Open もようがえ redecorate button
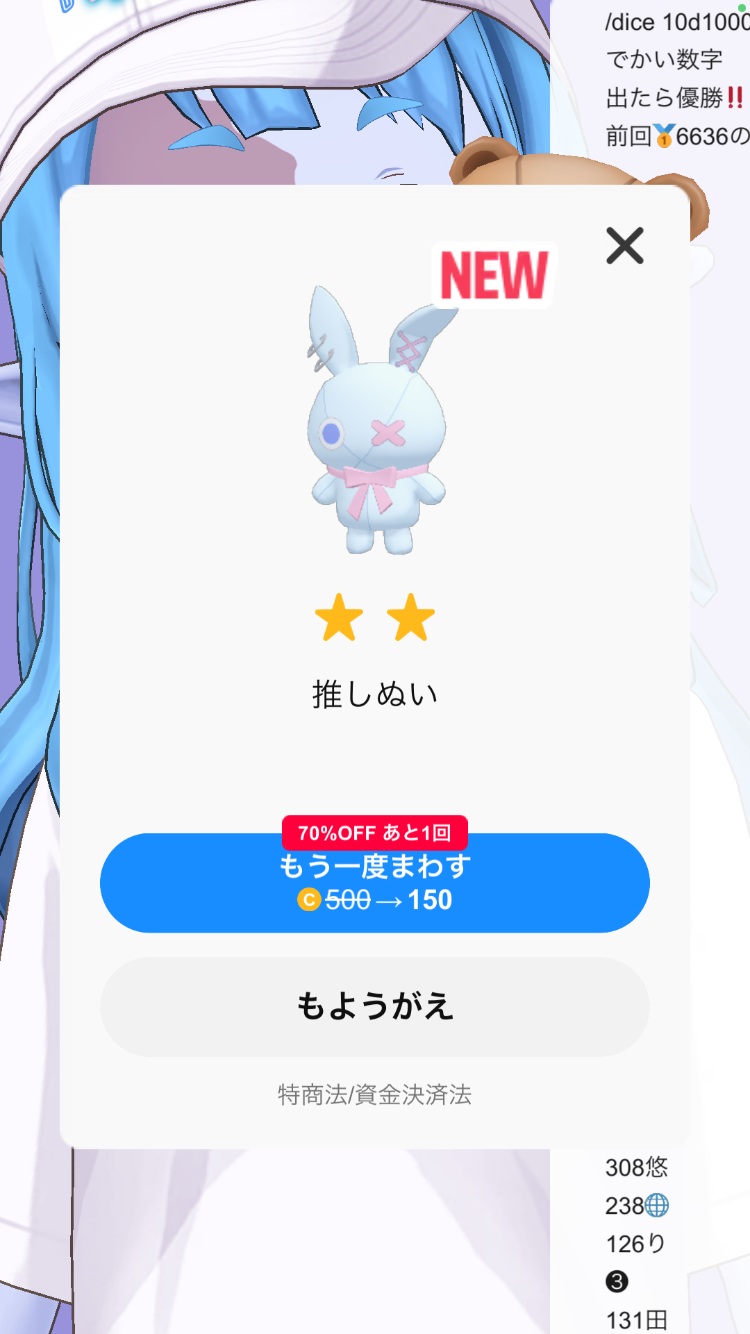The width and height of the screenshot is (750, 1334). pos(374,1006)
